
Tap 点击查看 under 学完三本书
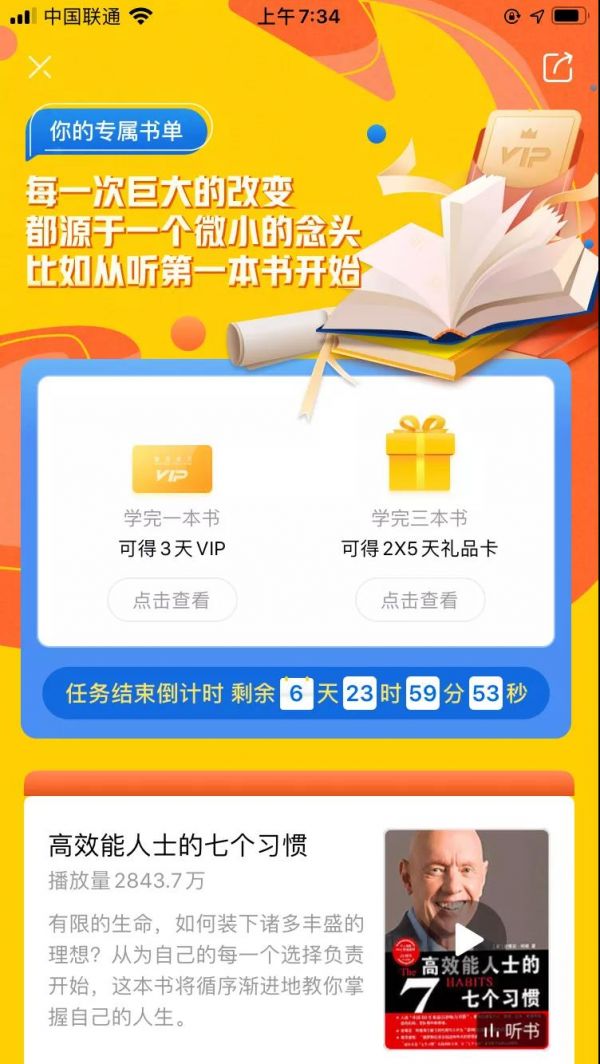(420, 600)
